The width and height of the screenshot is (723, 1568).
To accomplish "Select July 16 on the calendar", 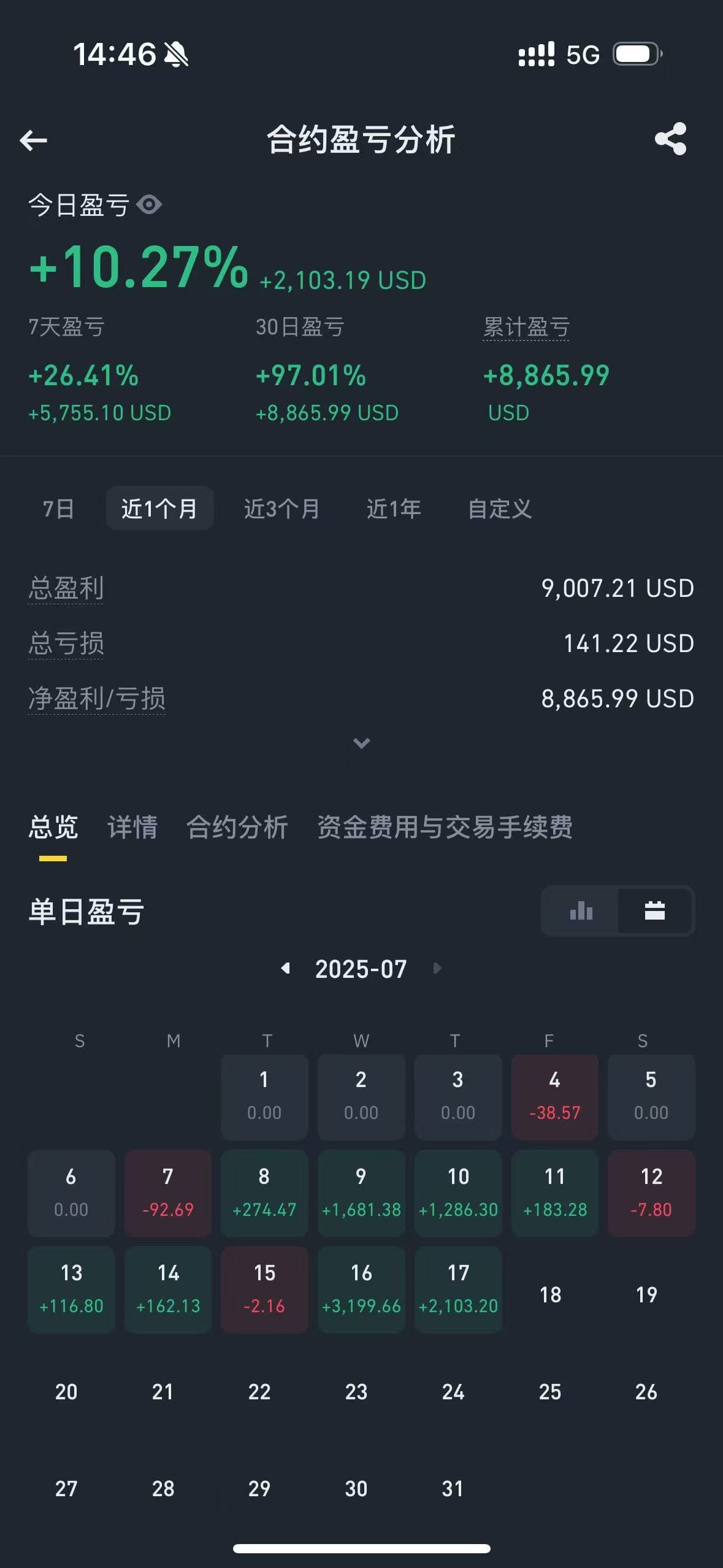I will 361,1290.
